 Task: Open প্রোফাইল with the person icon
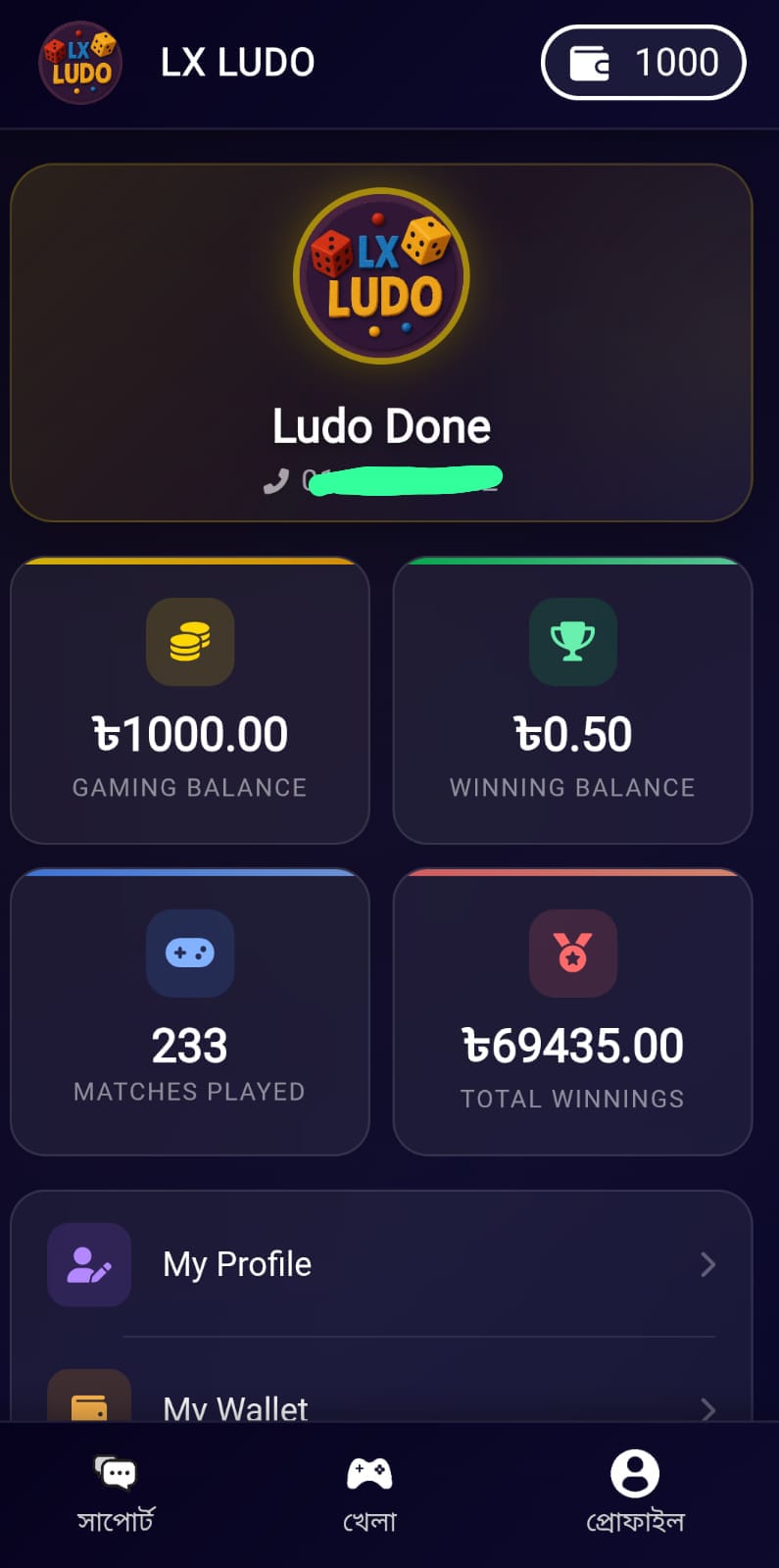click(634, 1472)
